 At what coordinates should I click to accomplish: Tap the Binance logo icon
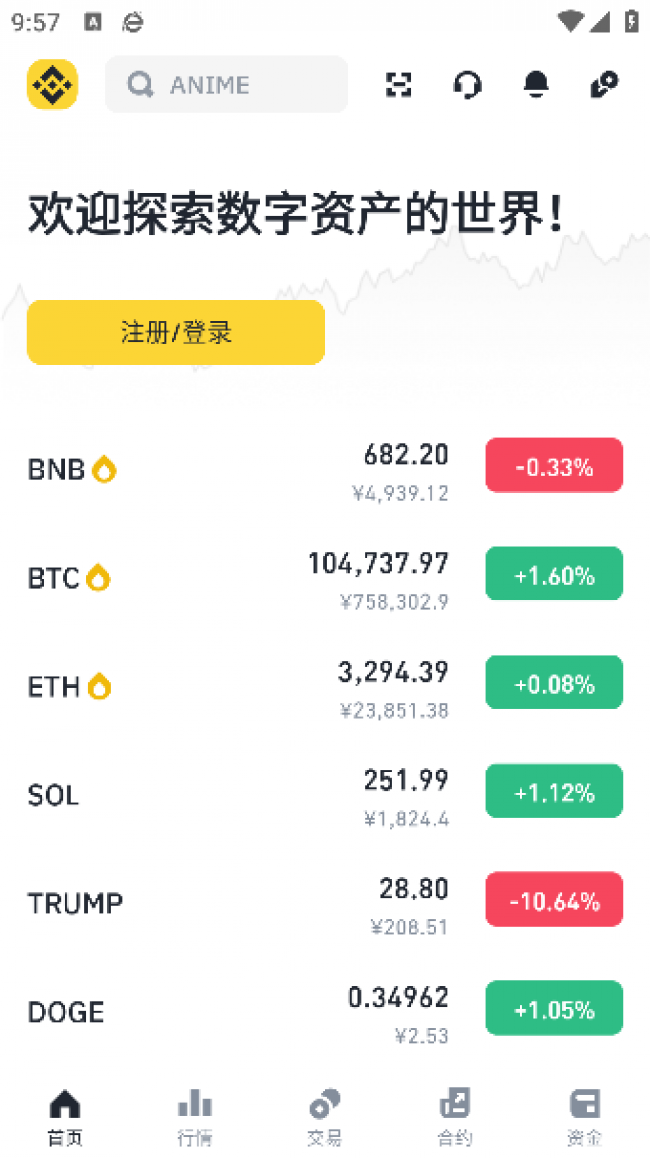(x=52, y=84)
